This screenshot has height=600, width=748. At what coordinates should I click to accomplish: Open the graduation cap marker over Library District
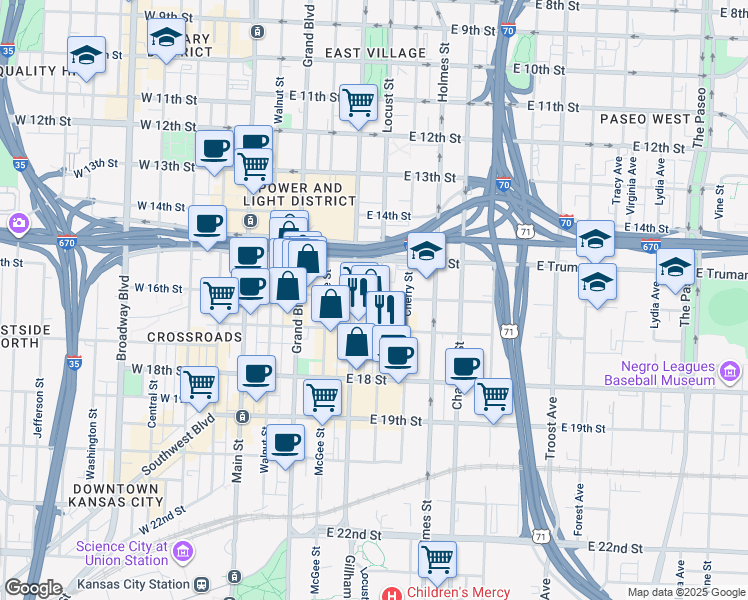(x=166, y=39)
